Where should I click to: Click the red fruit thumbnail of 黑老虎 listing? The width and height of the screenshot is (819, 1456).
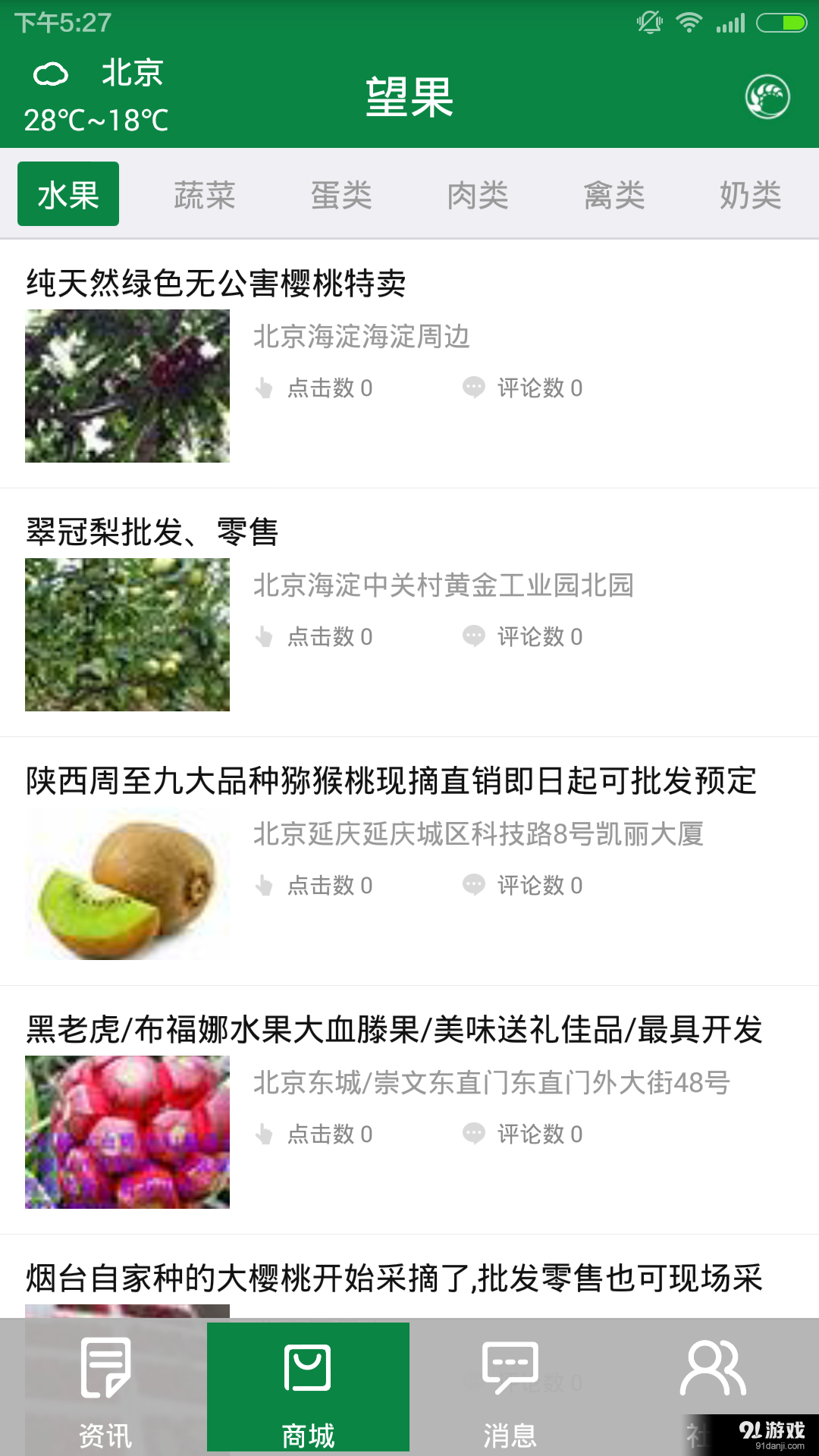[x=127, y=1131]
